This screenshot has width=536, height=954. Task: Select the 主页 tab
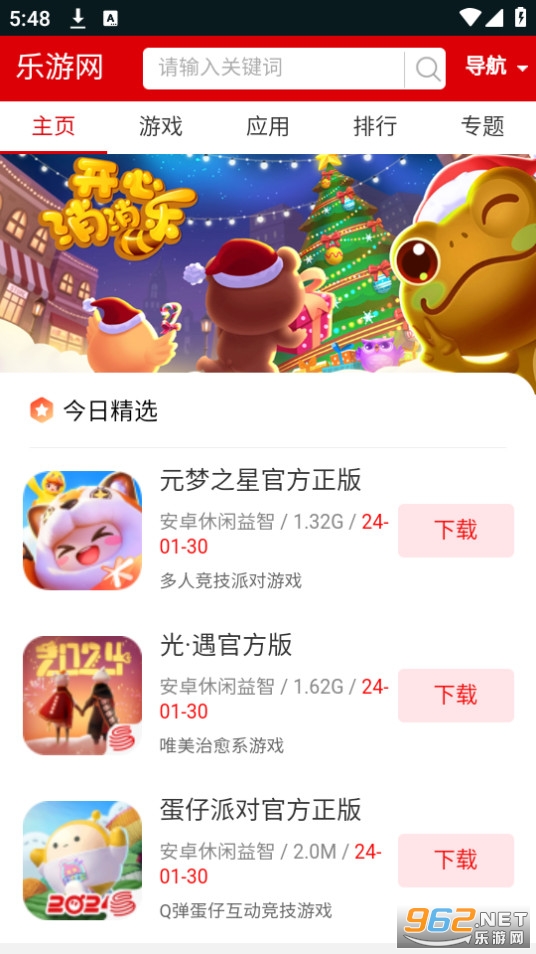point(54,127)
